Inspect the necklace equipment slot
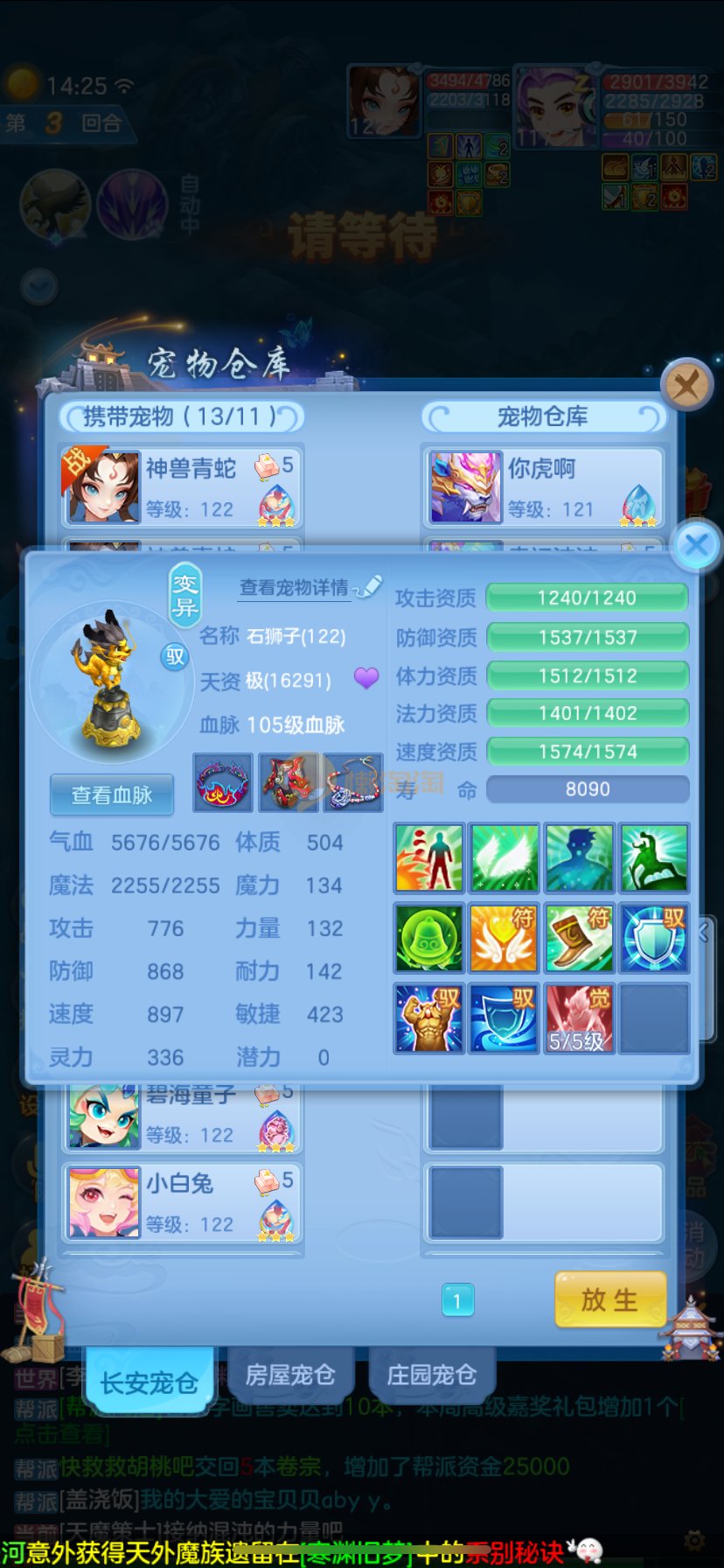The image size is (724, 1568). coord(352,782)
